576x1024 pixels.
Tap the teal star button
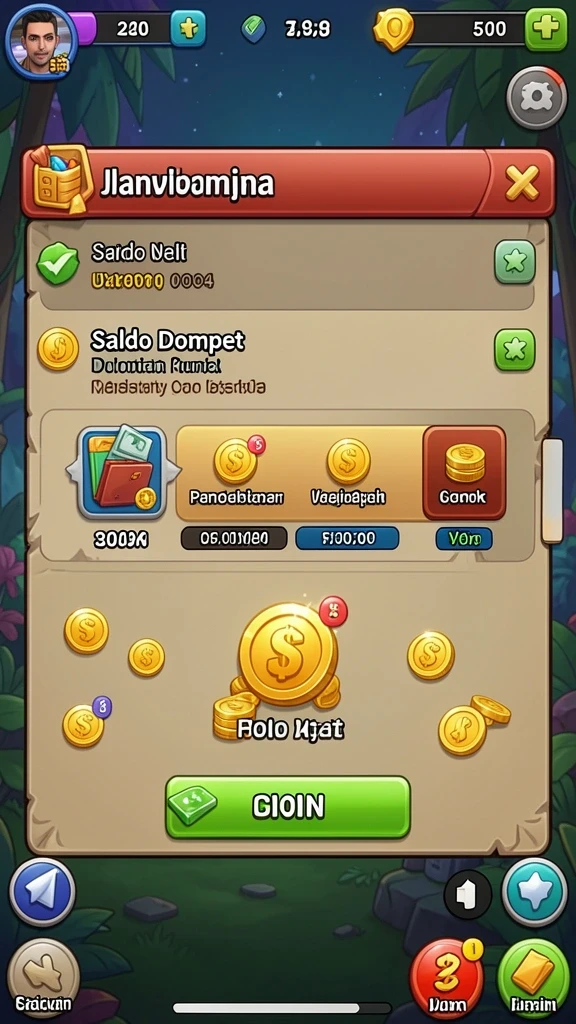(x=535, y=892)
